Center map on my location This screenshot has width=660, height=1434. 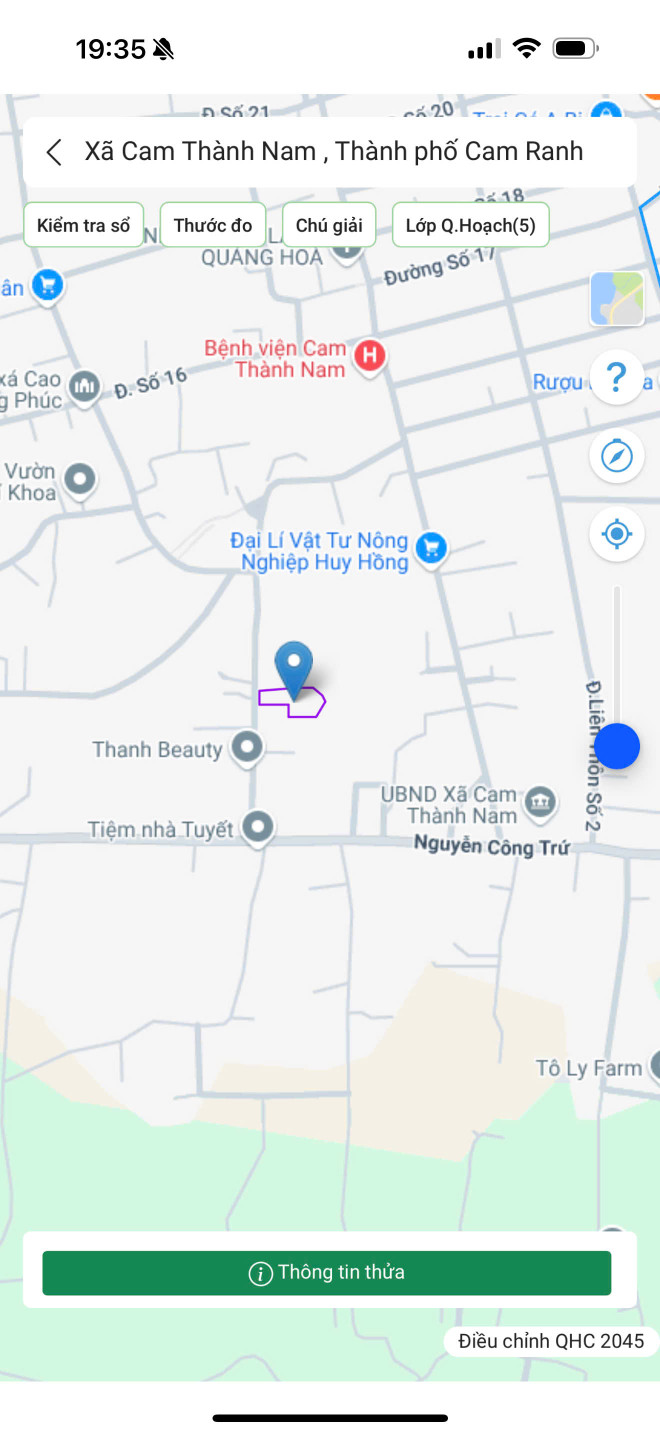tap(616, 534)
